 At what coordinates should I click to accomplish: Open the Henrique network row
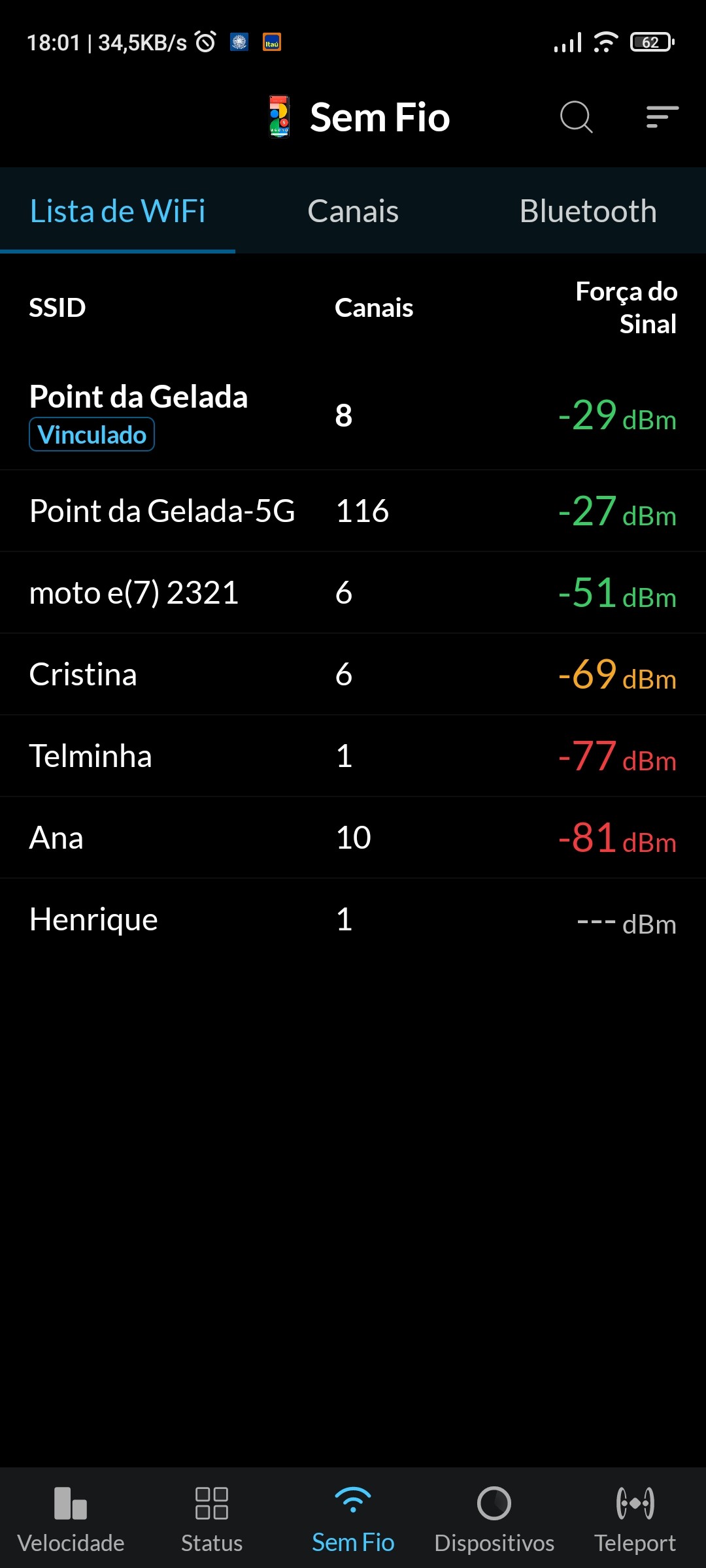353,919
